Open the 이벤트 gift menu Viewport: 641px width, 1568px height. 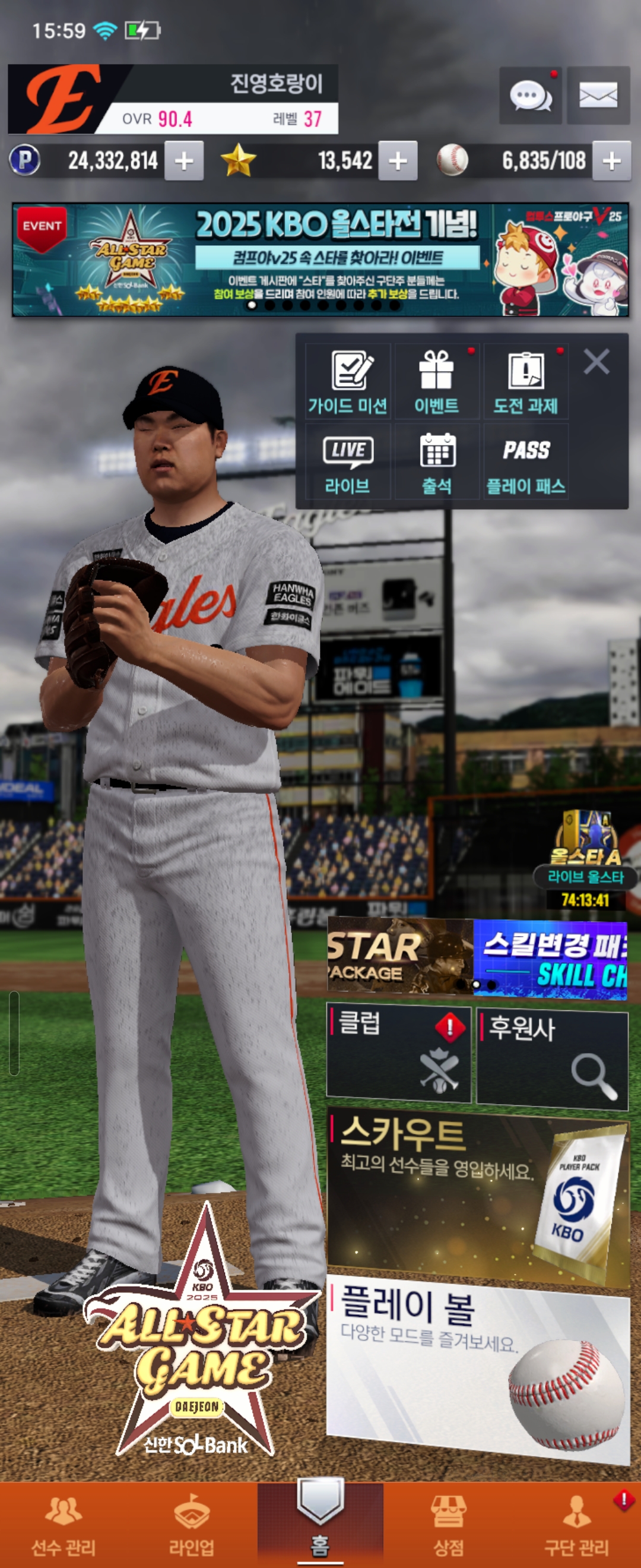[436, 382]
